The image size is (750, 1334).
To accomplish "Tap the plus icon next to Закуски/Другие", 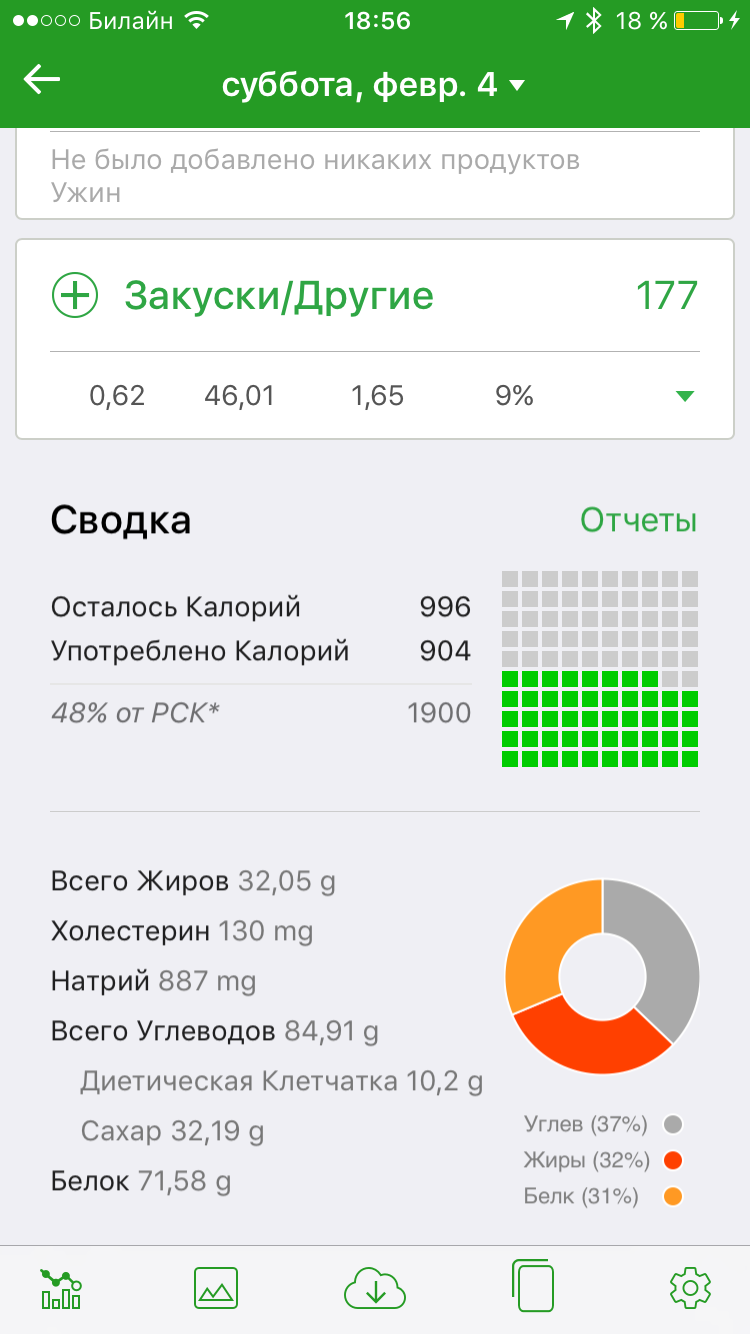I will tap(74, 295).
